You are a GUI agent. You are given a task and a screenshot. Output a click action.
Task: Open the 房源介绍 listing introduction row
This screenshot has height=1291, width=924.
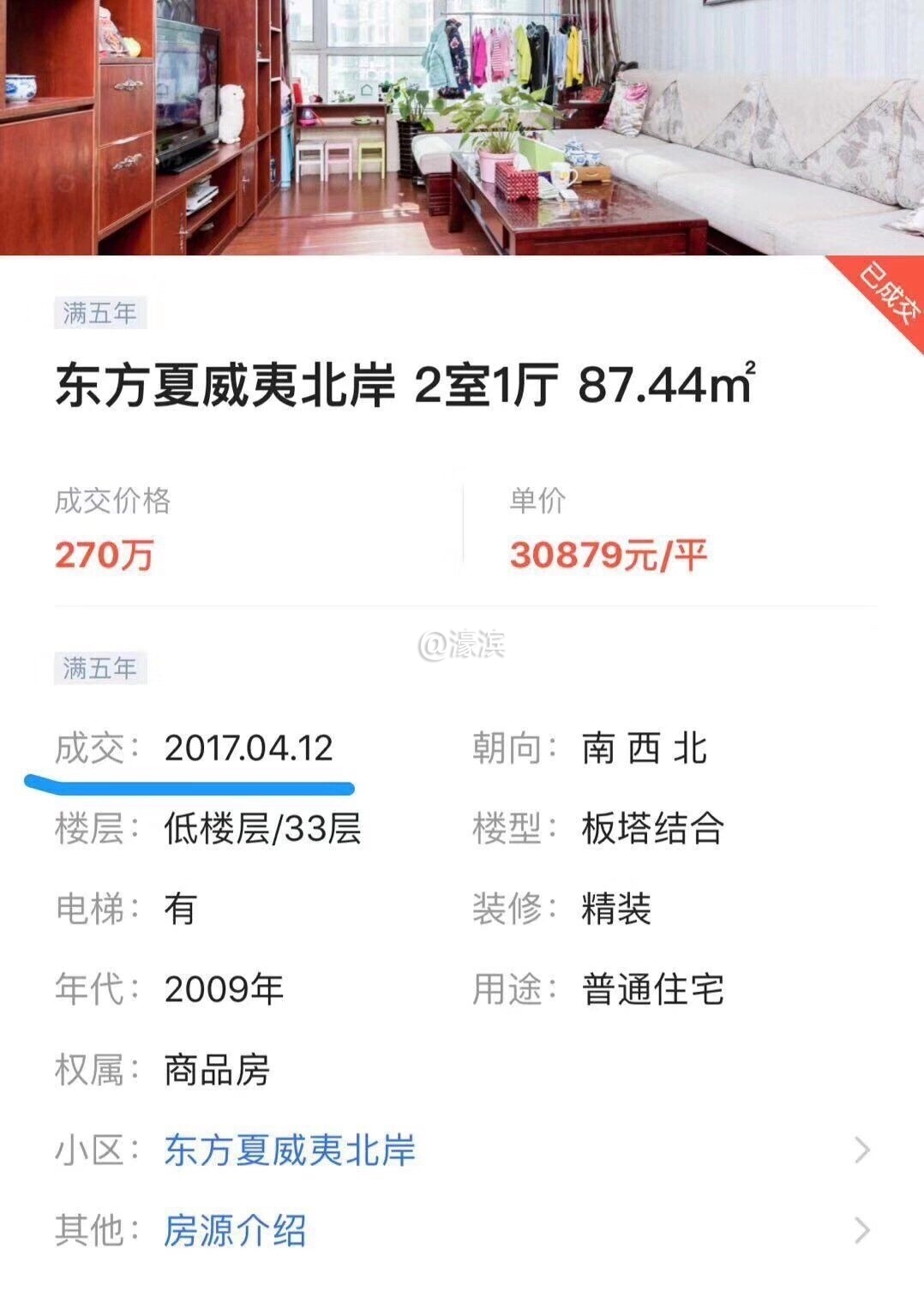(235, 1230)
